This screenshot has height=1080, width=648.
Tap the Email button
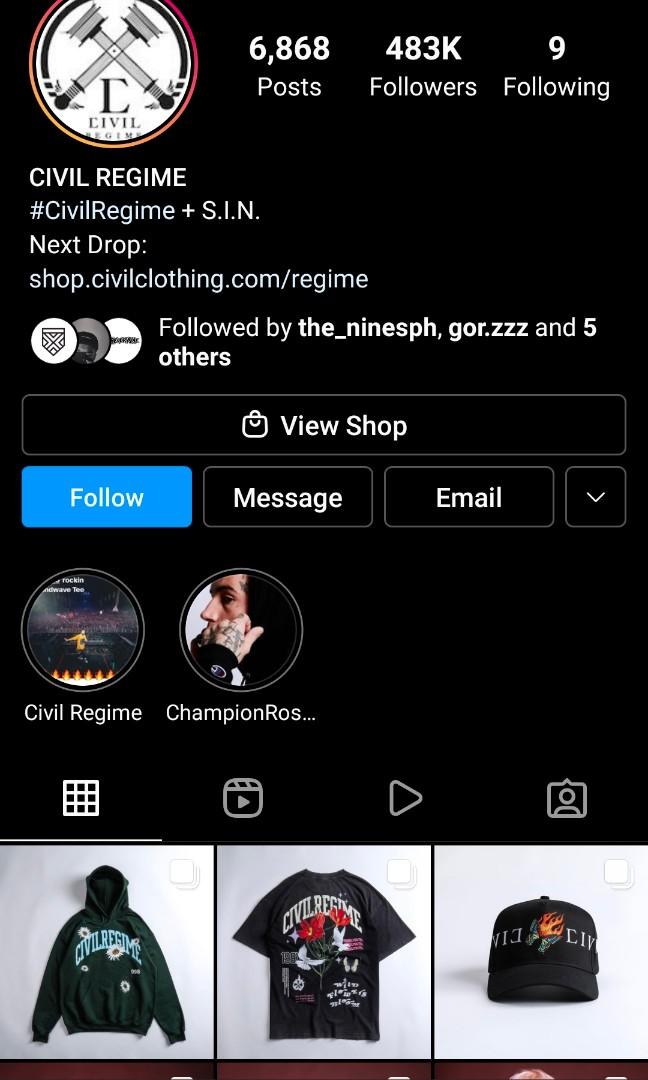point(469,497)
